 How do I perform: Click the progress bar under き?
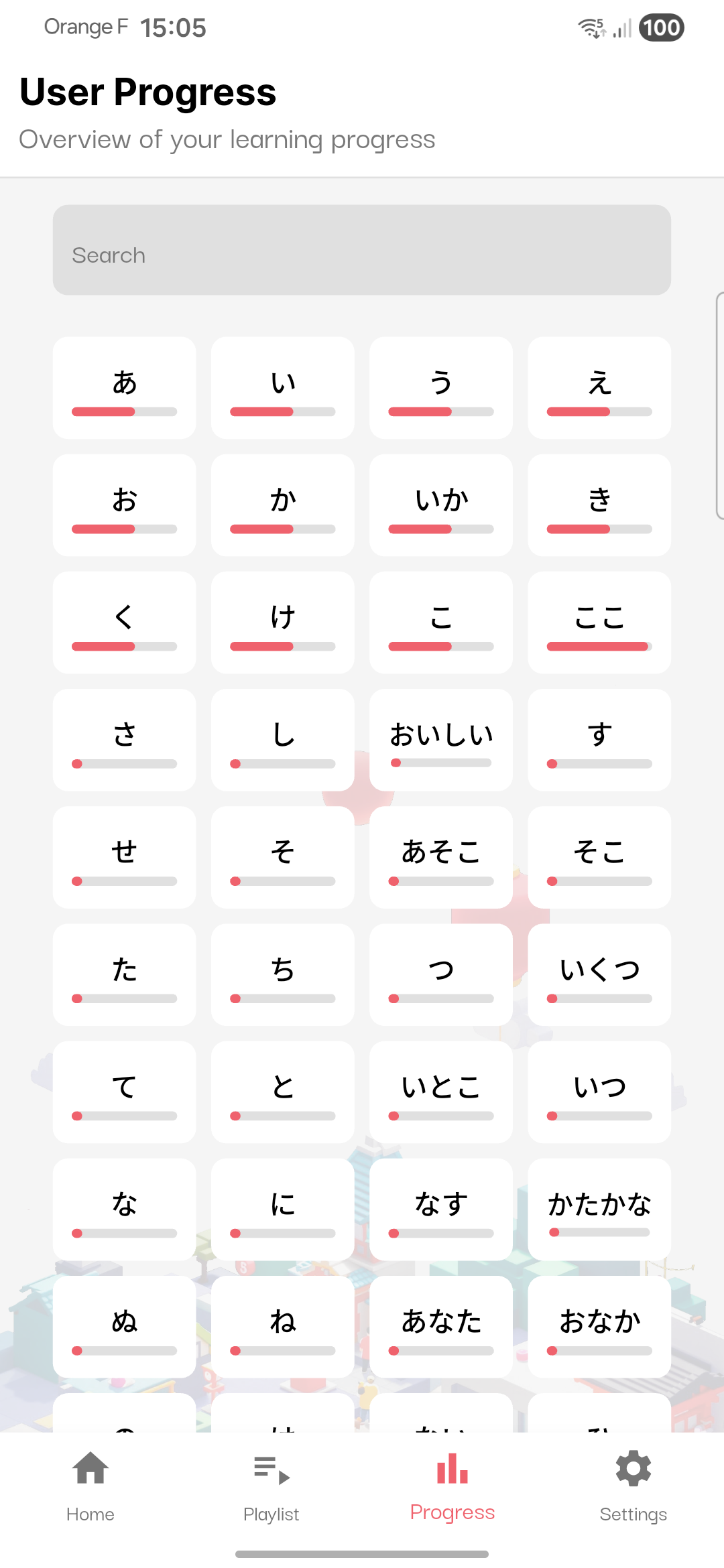click(599, 529)
